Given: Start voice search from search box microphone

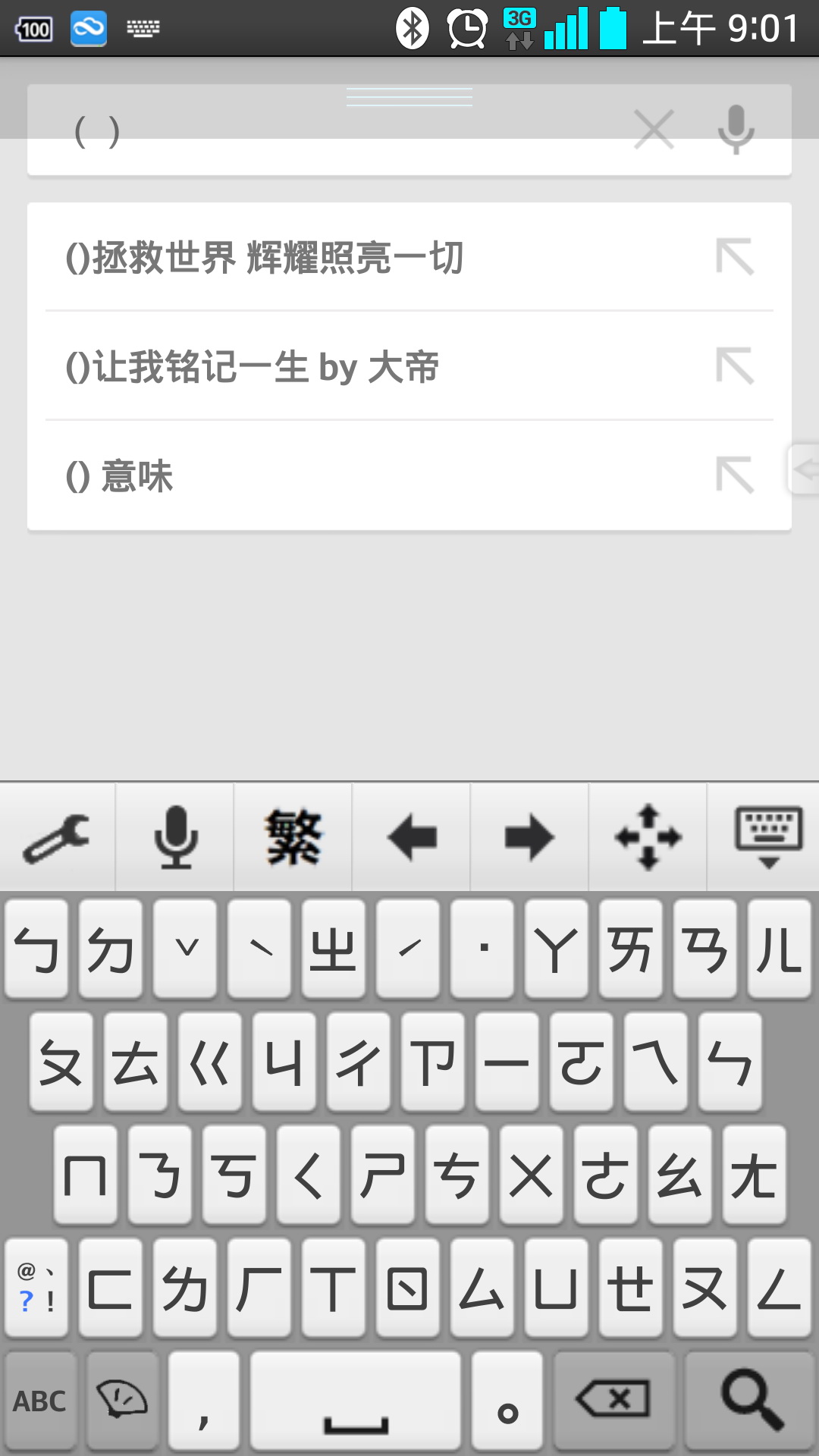Looking at the screenshot, I should (736, 130).
